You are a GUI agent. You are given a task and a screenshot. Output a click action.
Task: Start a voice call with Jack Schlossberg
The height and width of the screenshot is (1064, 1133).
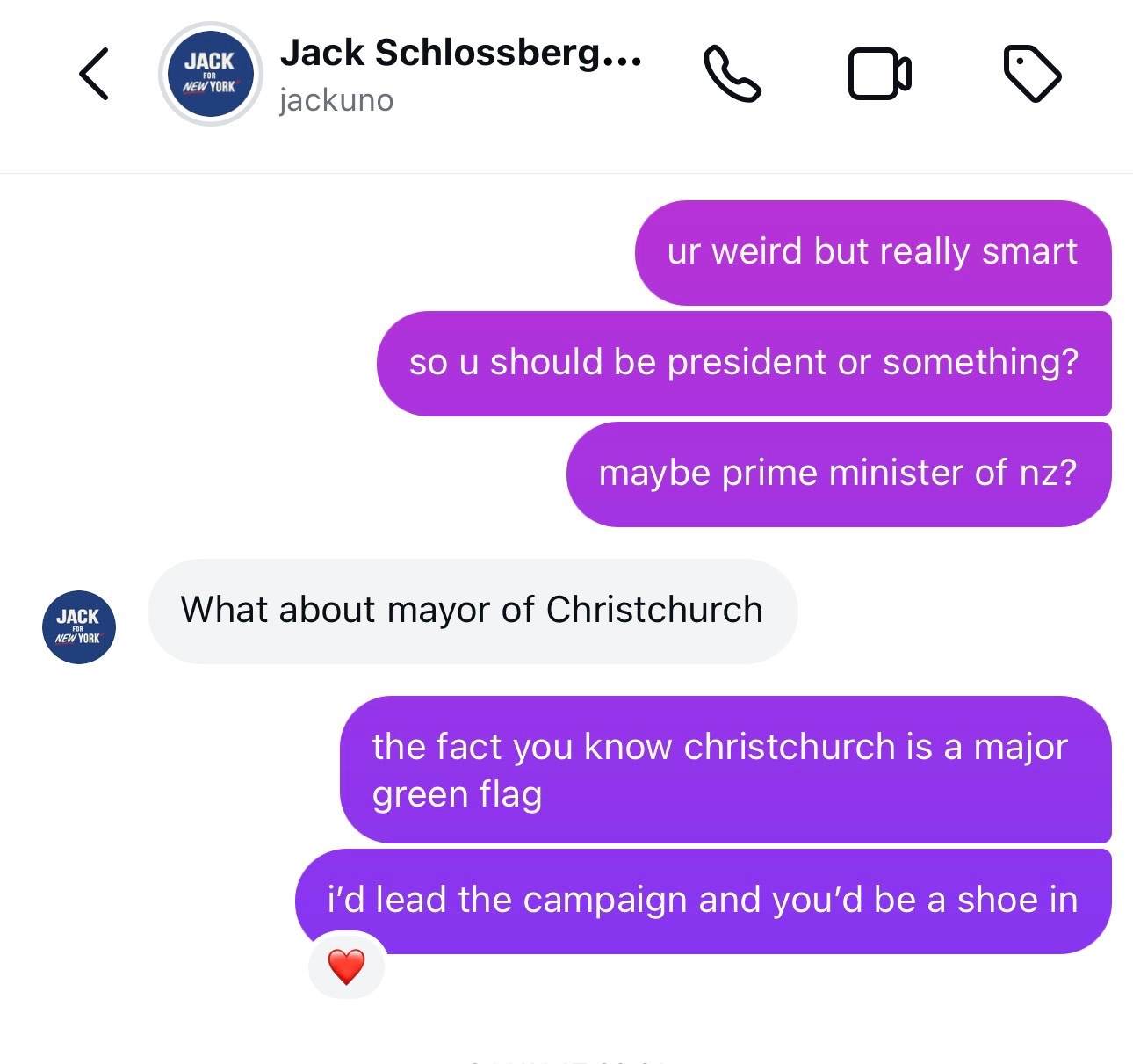[x=732, y=75]
